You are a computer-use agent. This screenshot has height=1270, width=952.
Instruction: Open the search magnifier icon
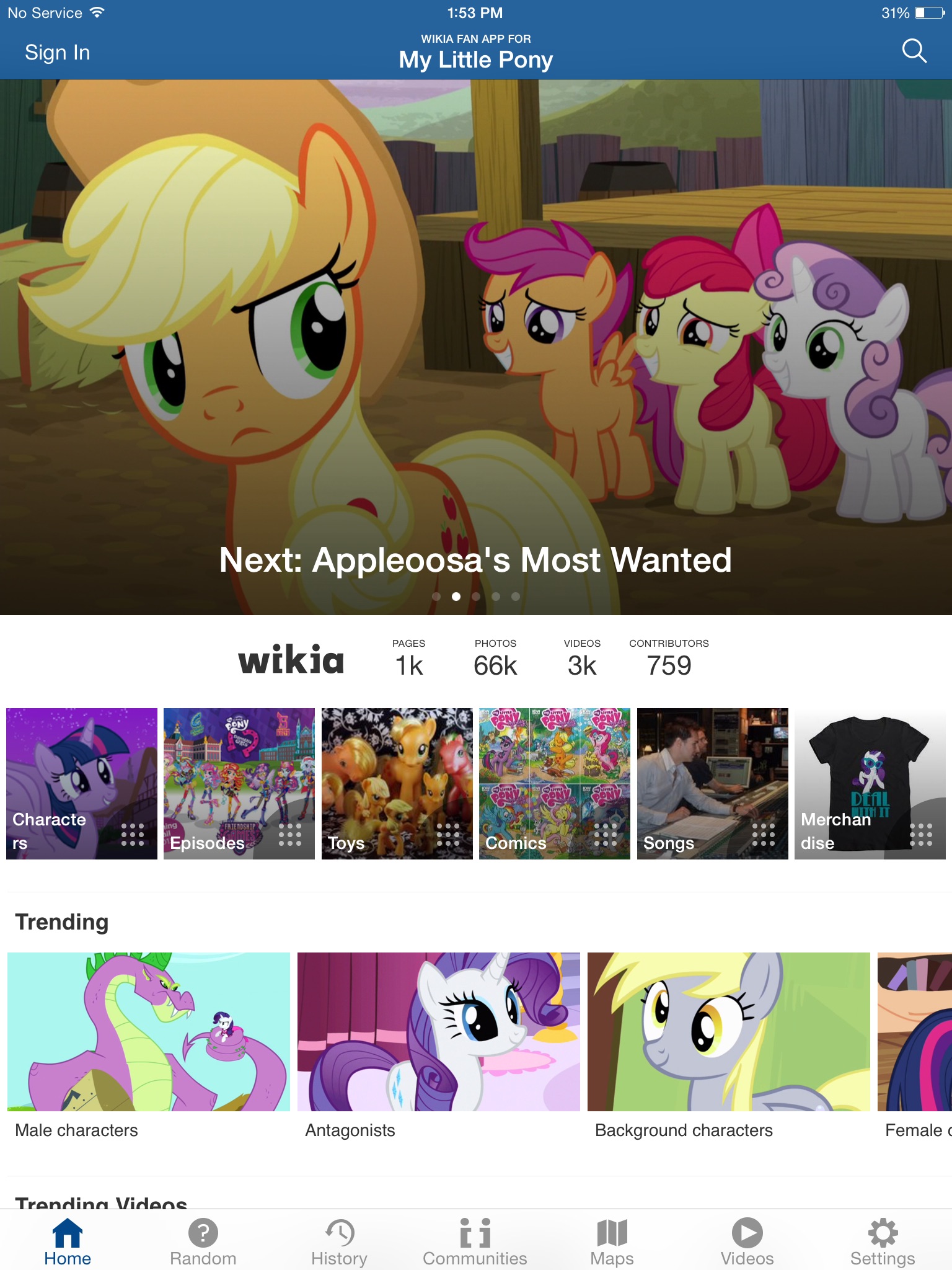[914, 51]
